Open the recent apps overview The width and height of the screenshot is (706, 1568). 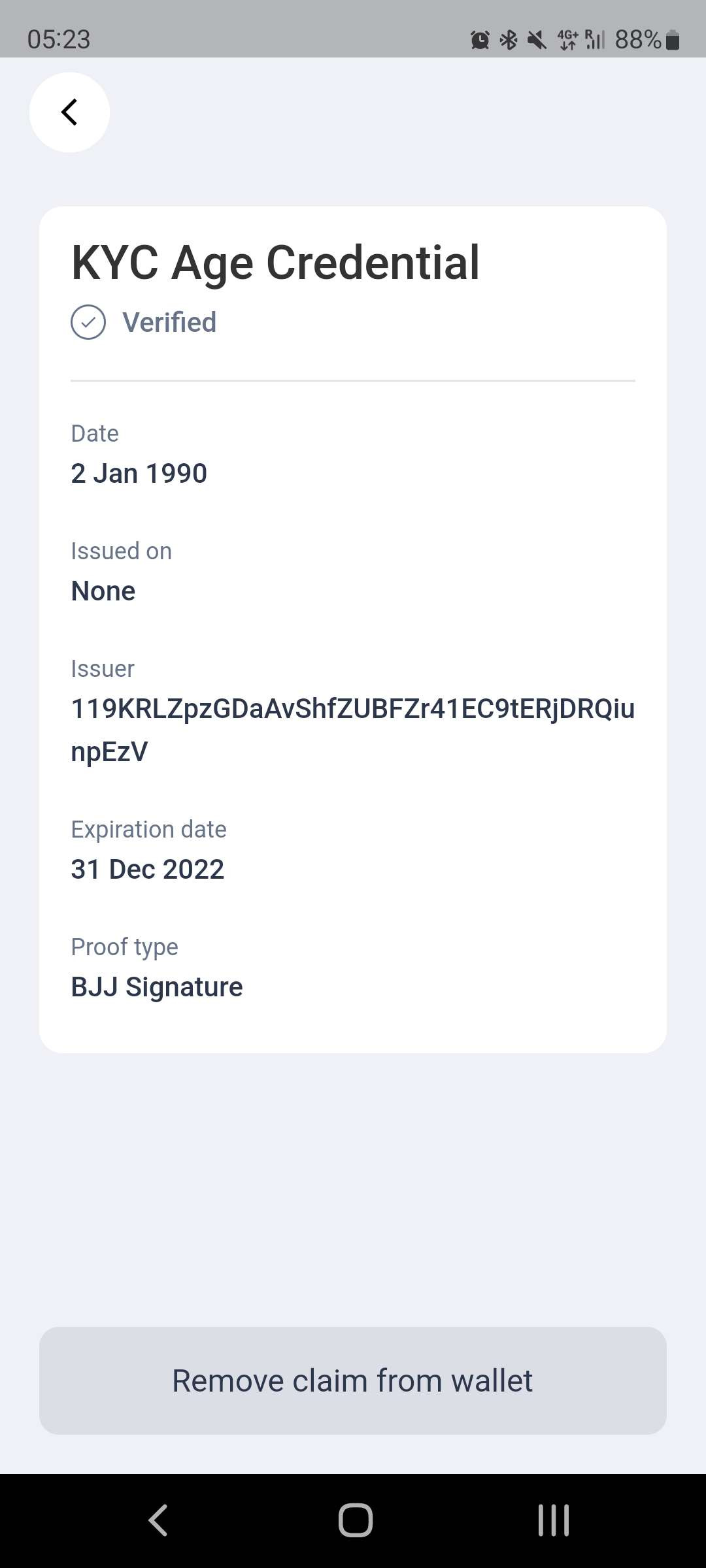[x=553, y=1520]
